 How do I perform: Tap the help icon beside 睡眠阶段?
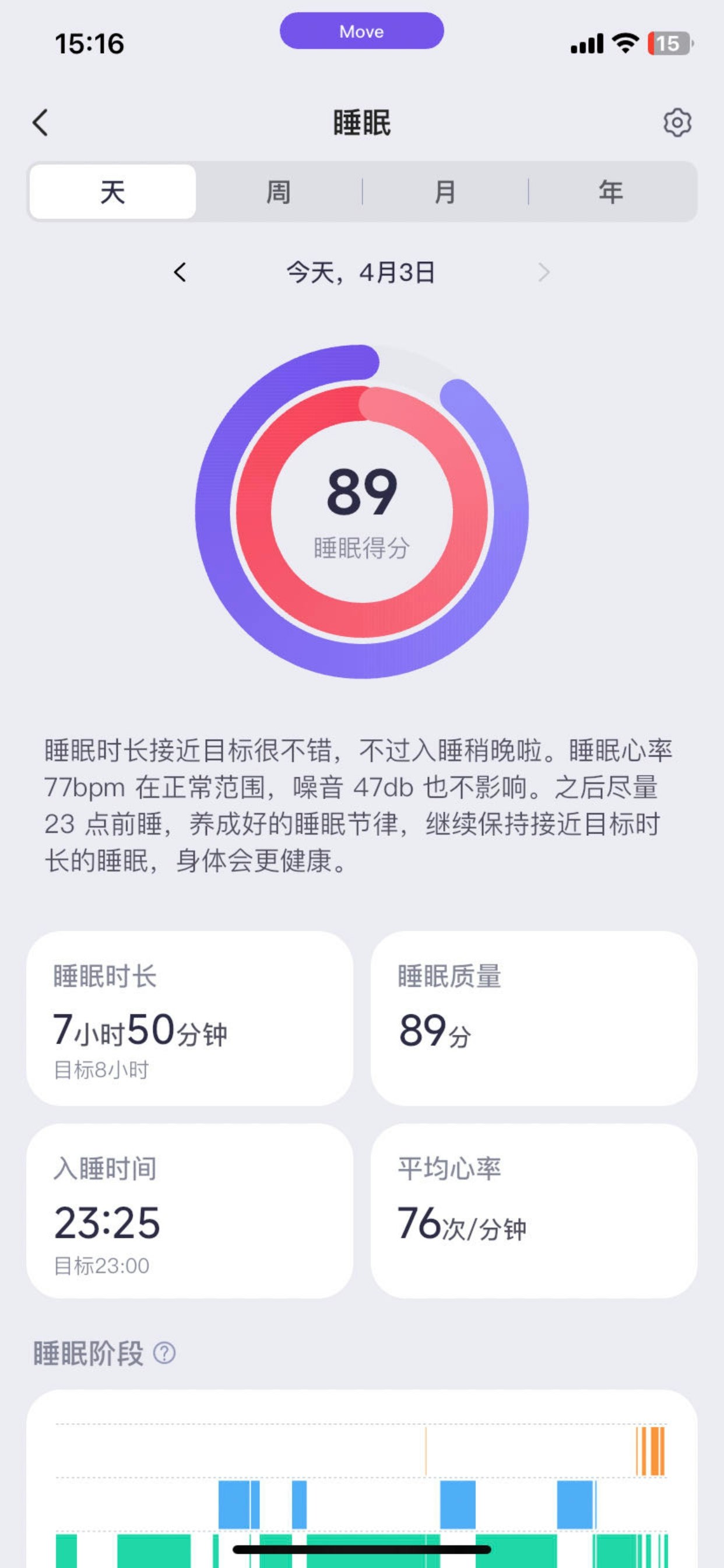tap(164, 1353)
